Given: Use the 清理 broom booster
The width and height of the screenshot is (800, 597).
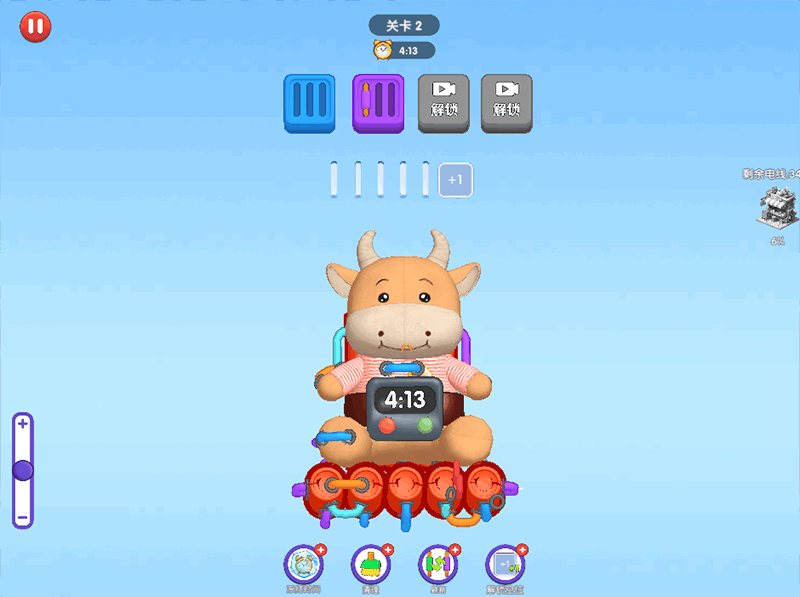Looking at the screenshot, I should (x=370, y=565).
